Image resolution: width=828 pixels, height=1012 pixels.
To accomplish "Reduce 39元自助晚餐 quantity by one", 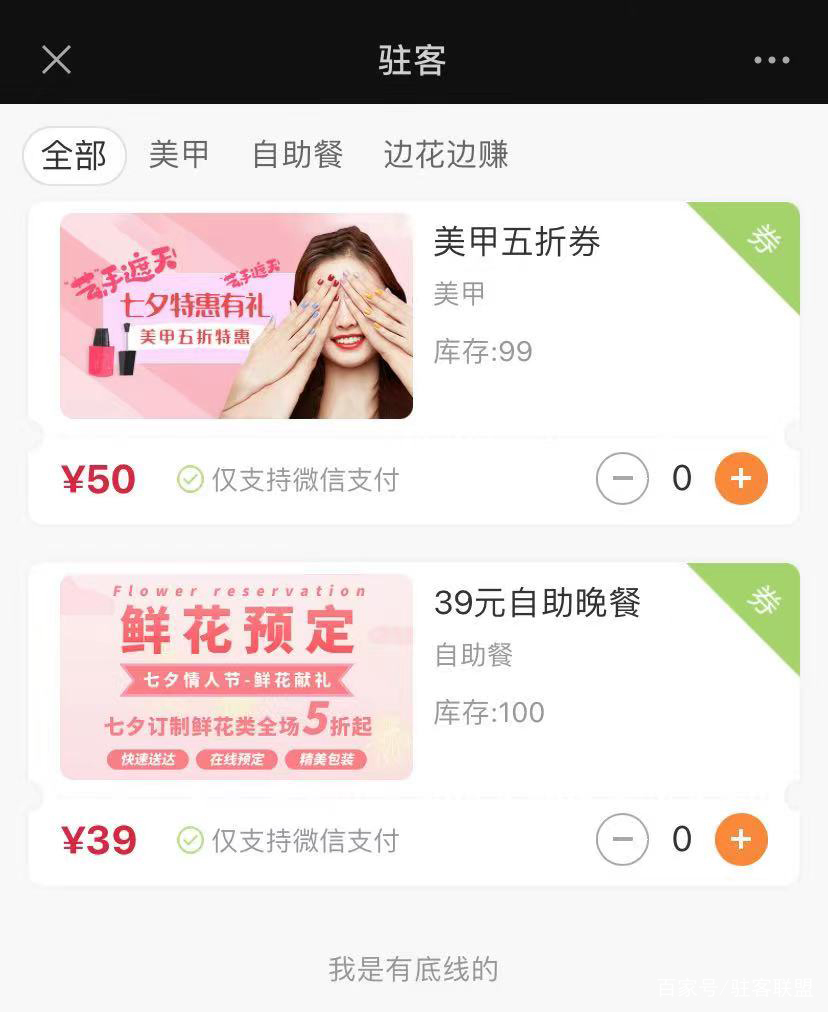I will (x=622, y=840).
